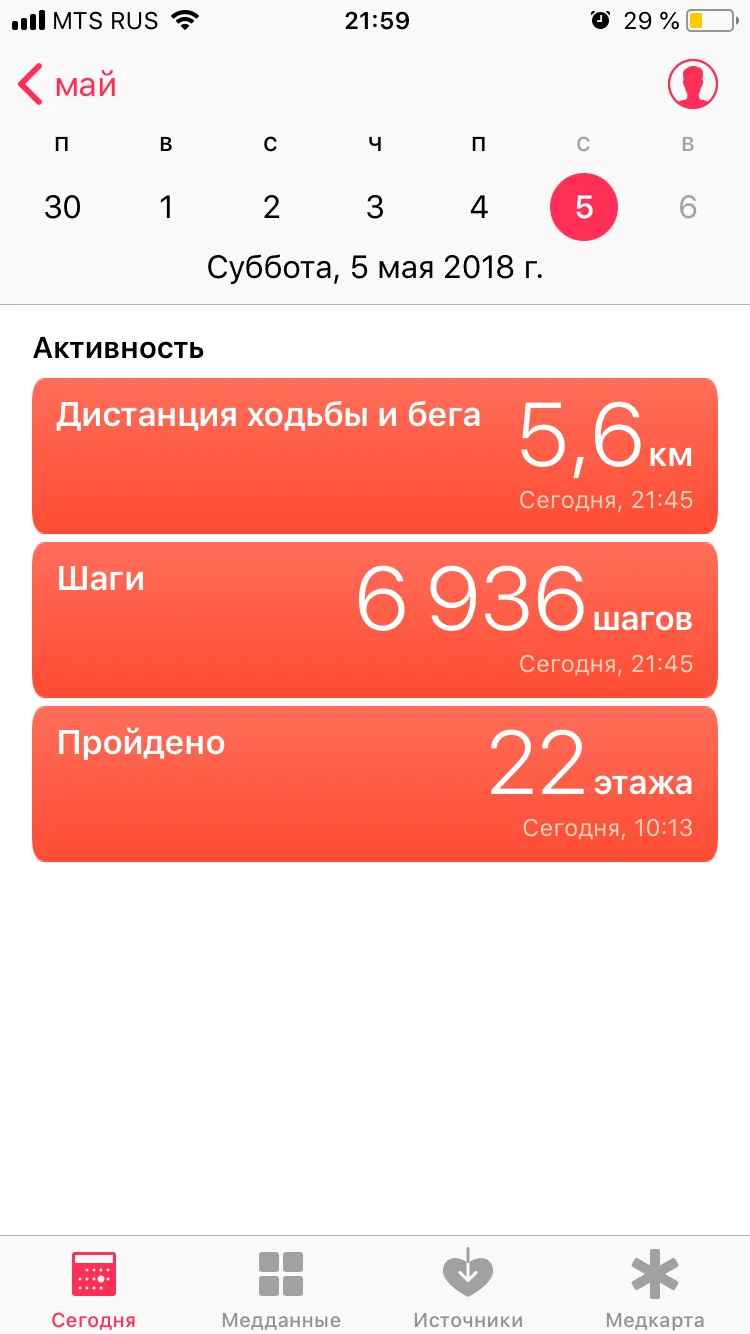The height and width of the screenshot is (1334, 750).
Task: Open the profile icon
Action: [693, 85]
